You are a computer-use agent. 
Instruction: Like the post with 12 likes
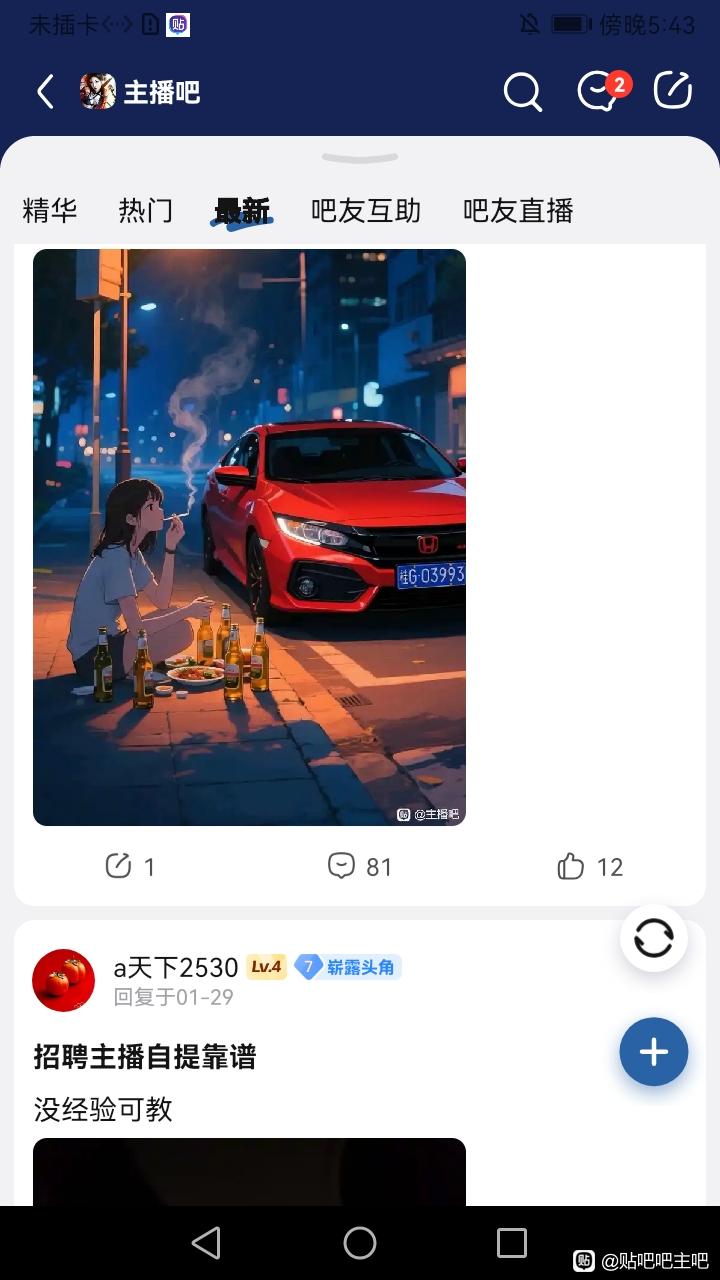(x=590, y=866)
